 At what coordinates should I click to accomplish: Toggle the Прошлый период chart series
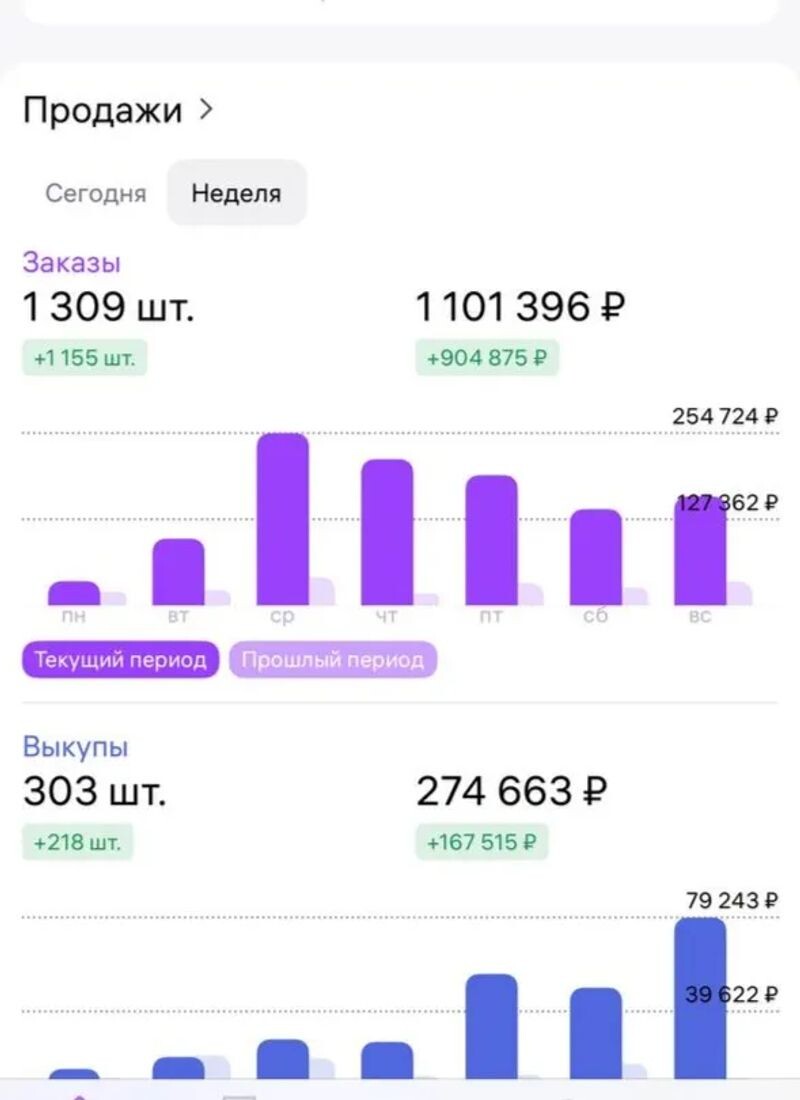333,660
